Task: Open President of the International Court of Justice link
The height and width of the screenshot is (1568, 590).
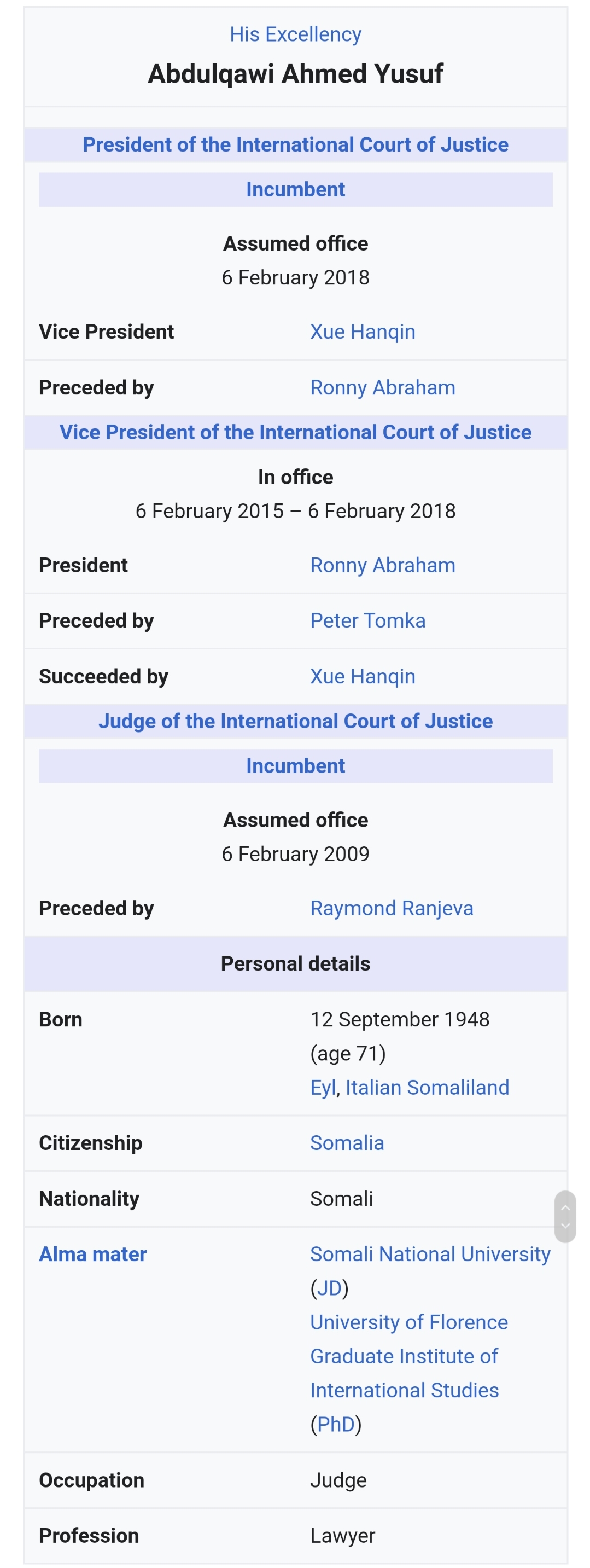Action: pos(295,145)
